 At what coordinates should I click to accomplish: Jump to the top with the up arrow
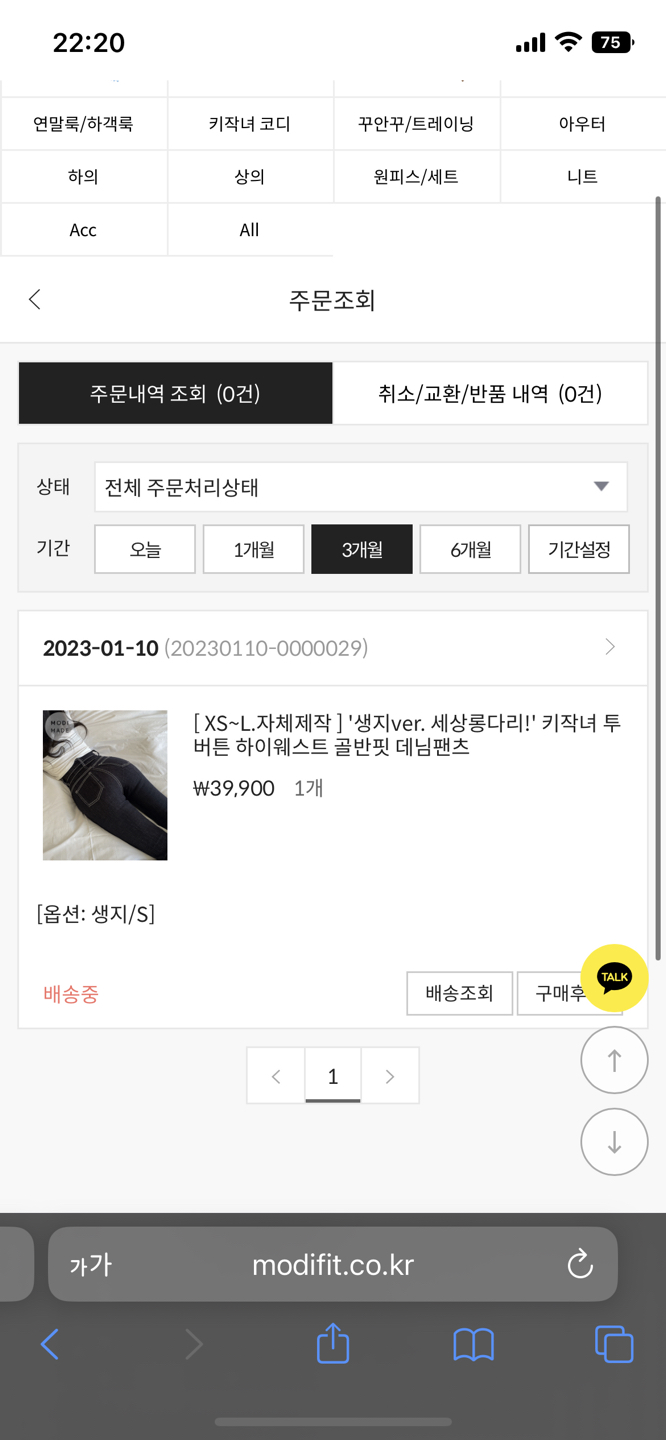[x=614, y=1060]
